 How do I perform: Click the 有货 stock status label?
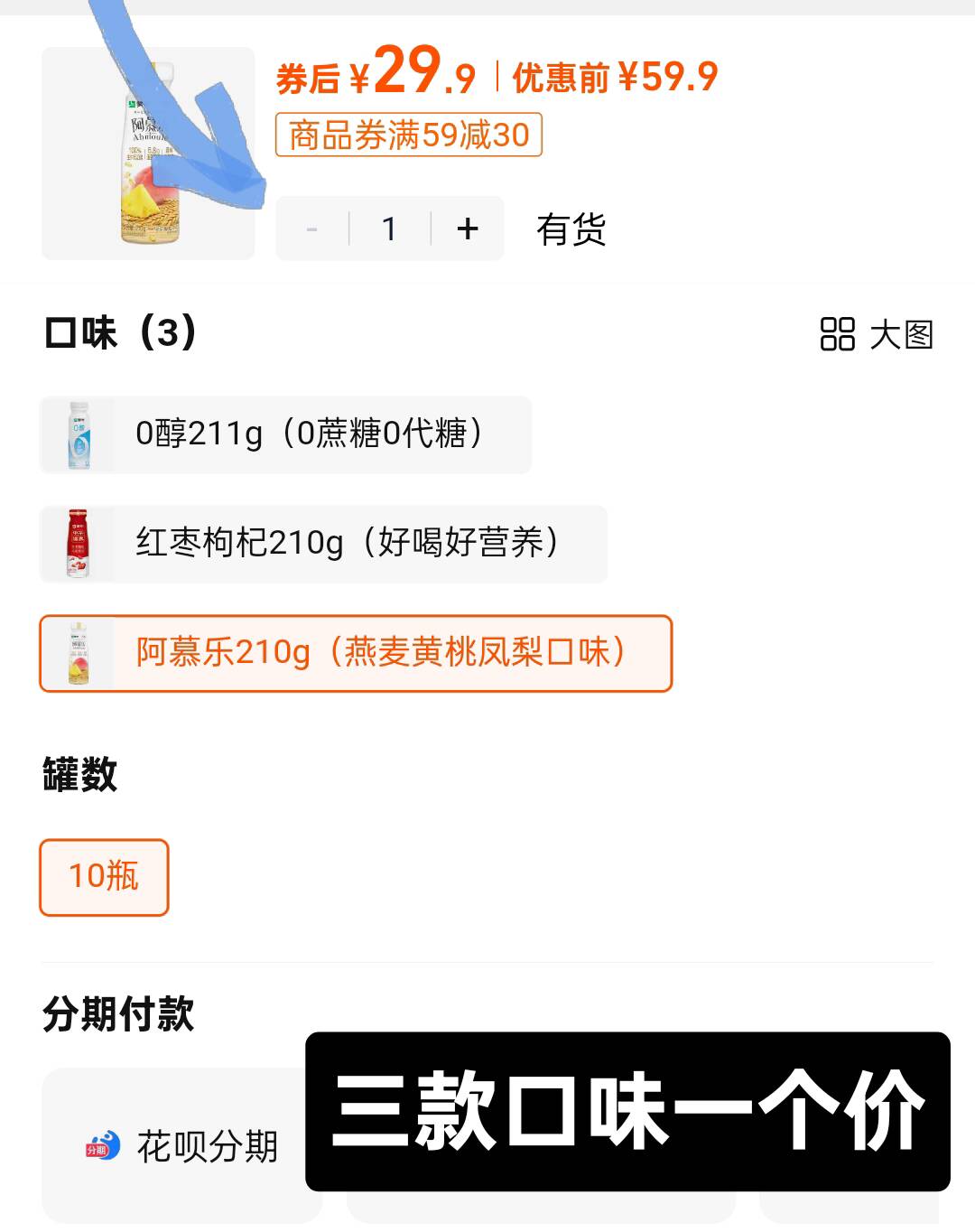click(570, 229)
